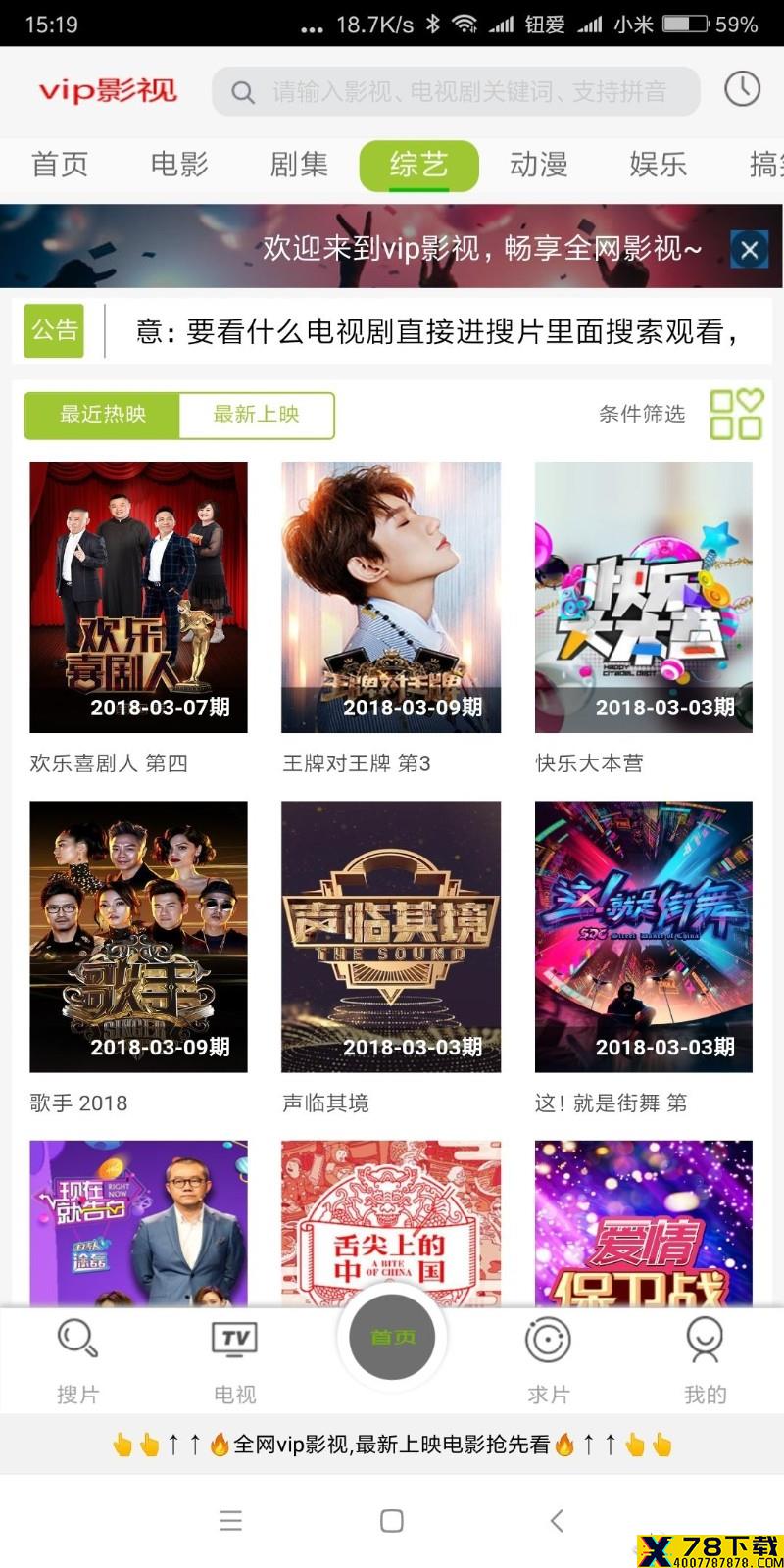This screenshot has width=784, height=1568.
Task: Tap the search box for film keywords
Action: pos(456,91)
